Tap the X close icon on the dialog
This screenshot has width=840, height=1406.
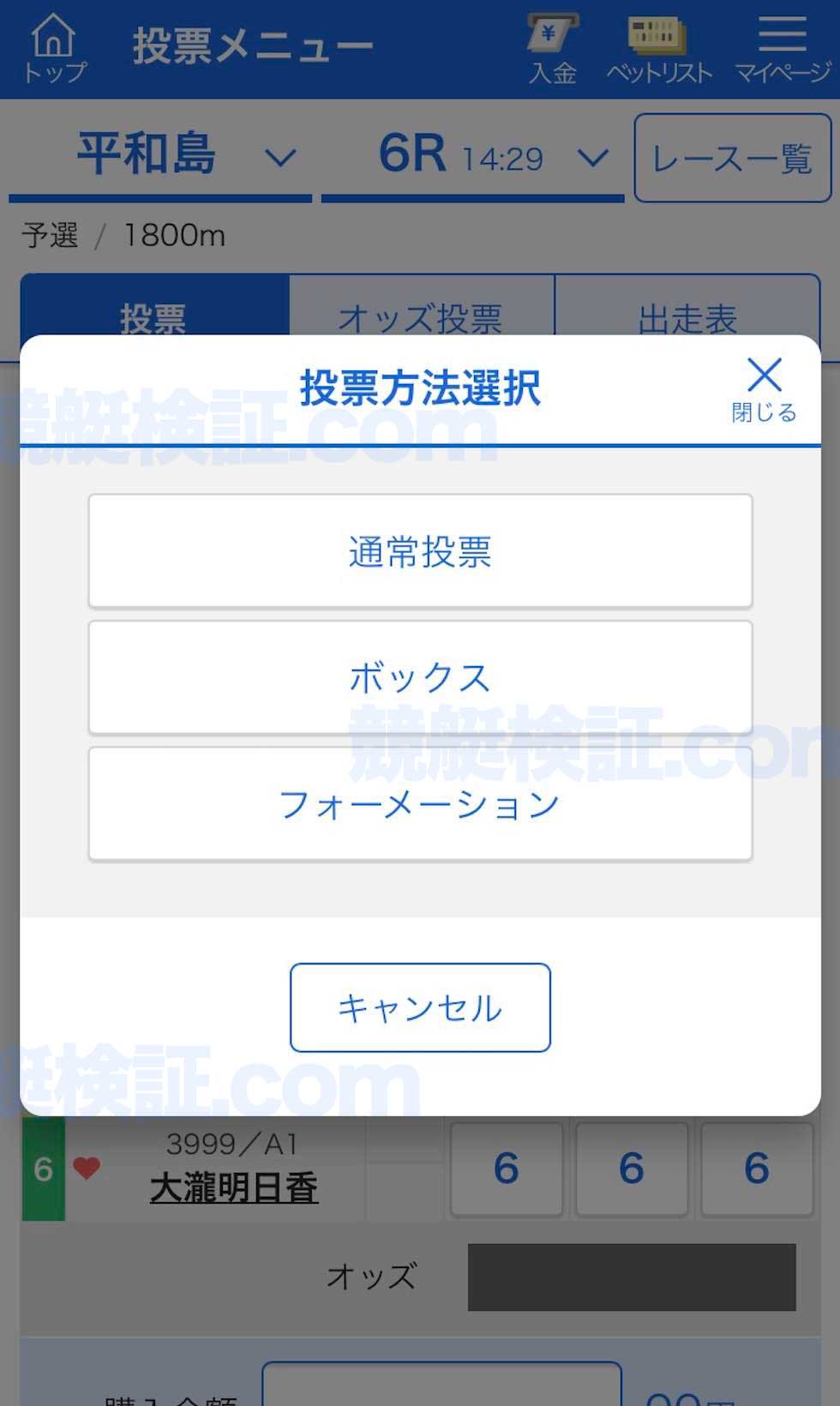click(763, 375)
